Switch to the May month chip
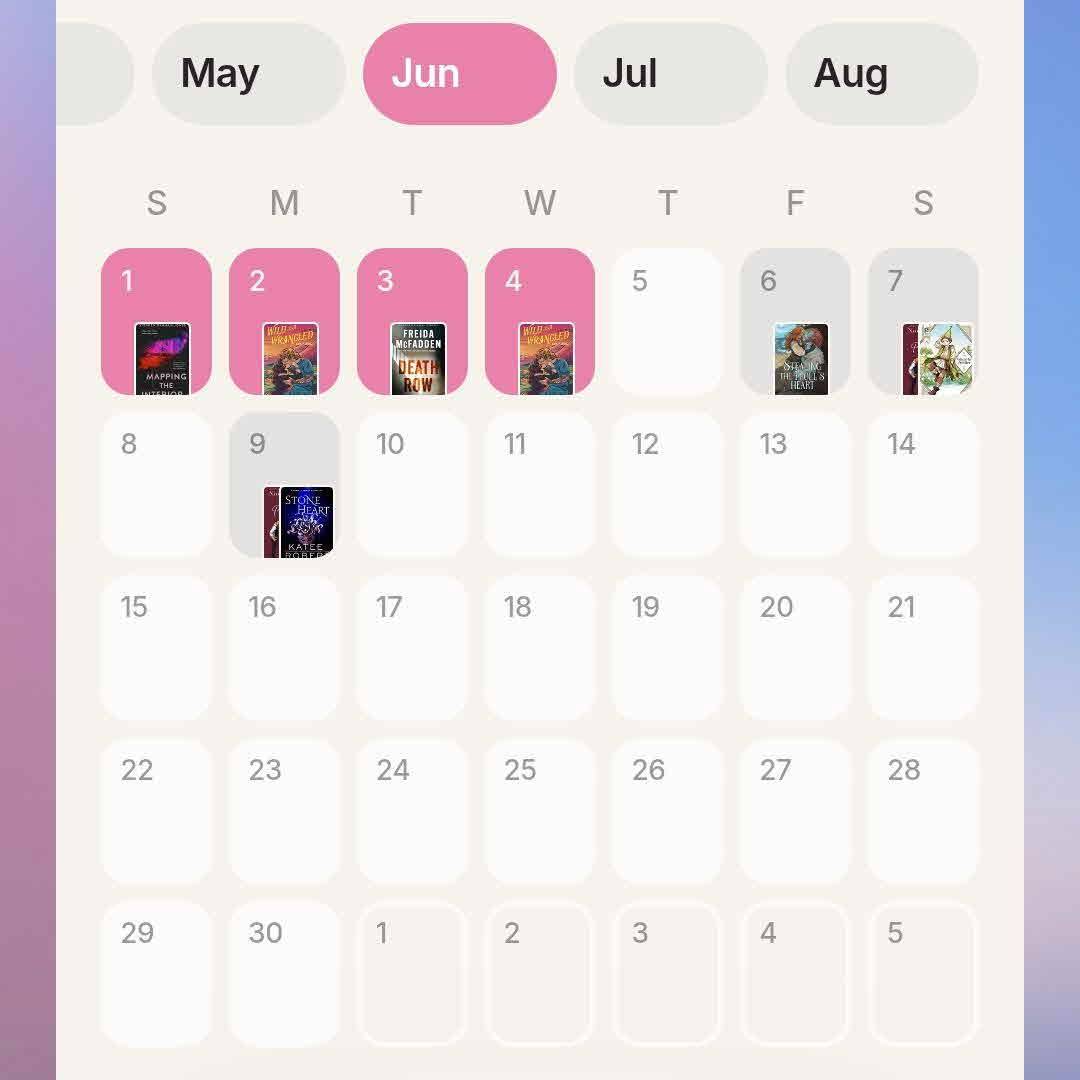 click(248, 74)
